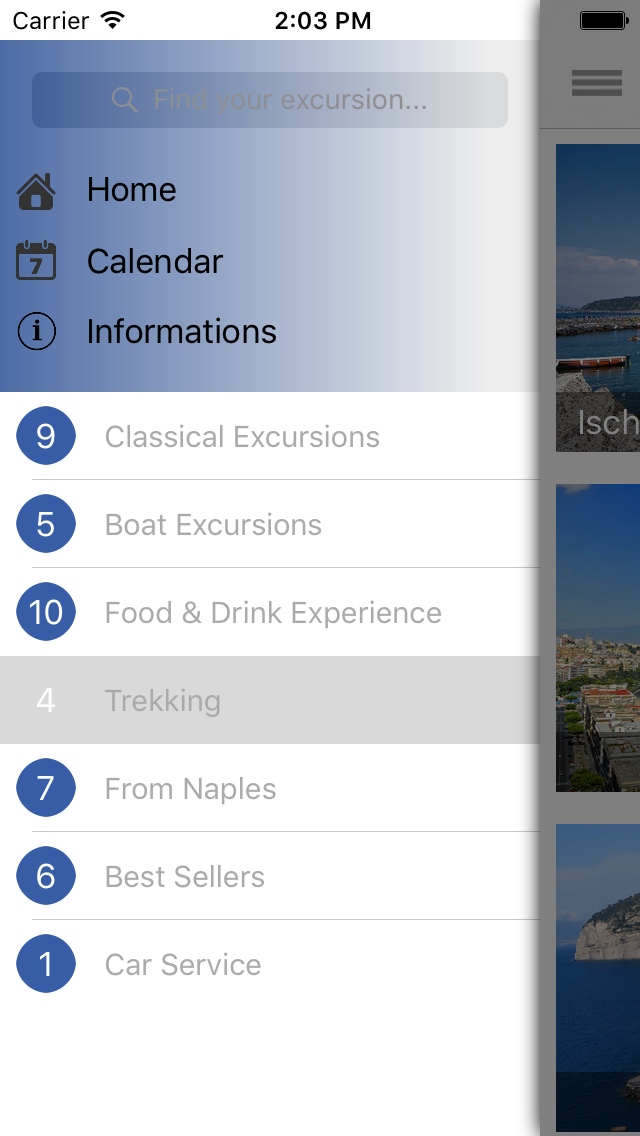Screen dimensions: 640x1136
Task: View excursions From Naples
Action: point(190,789)
